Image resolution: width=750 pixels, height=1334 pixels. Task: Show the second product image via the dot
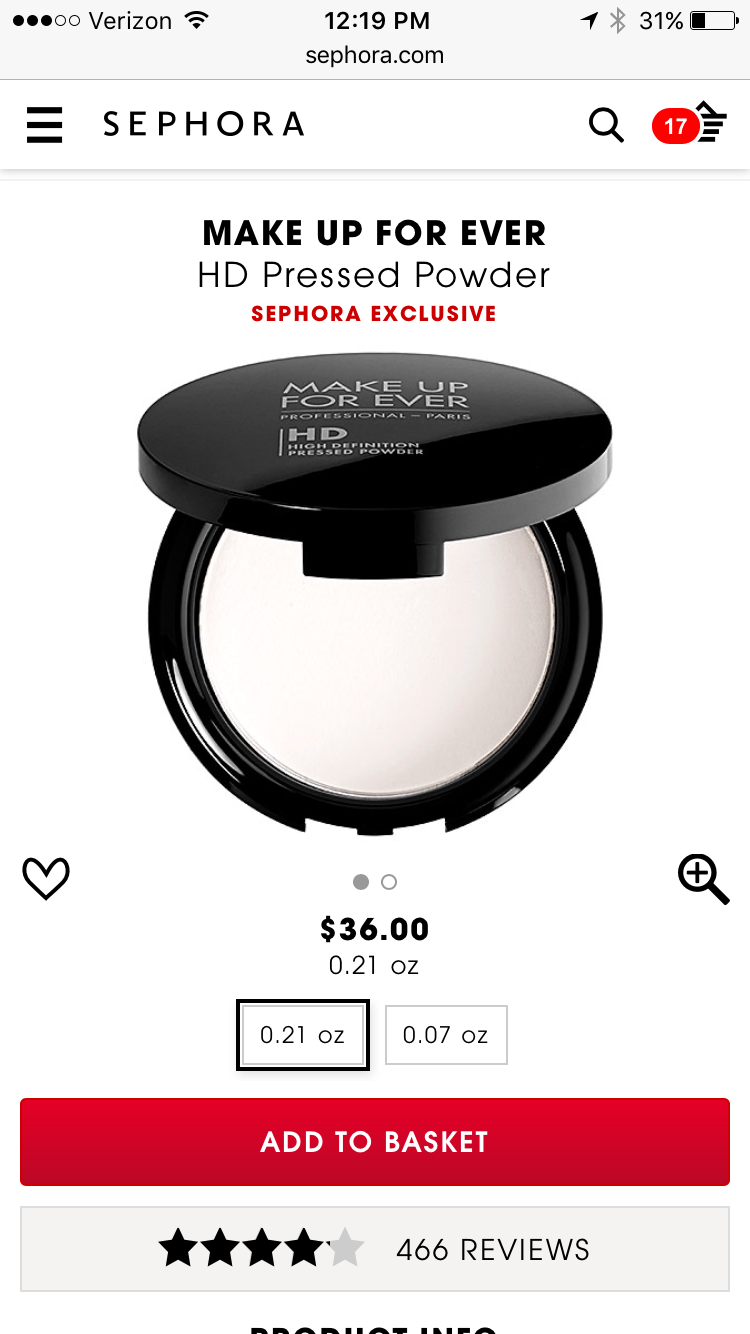(x=389, y=882)
